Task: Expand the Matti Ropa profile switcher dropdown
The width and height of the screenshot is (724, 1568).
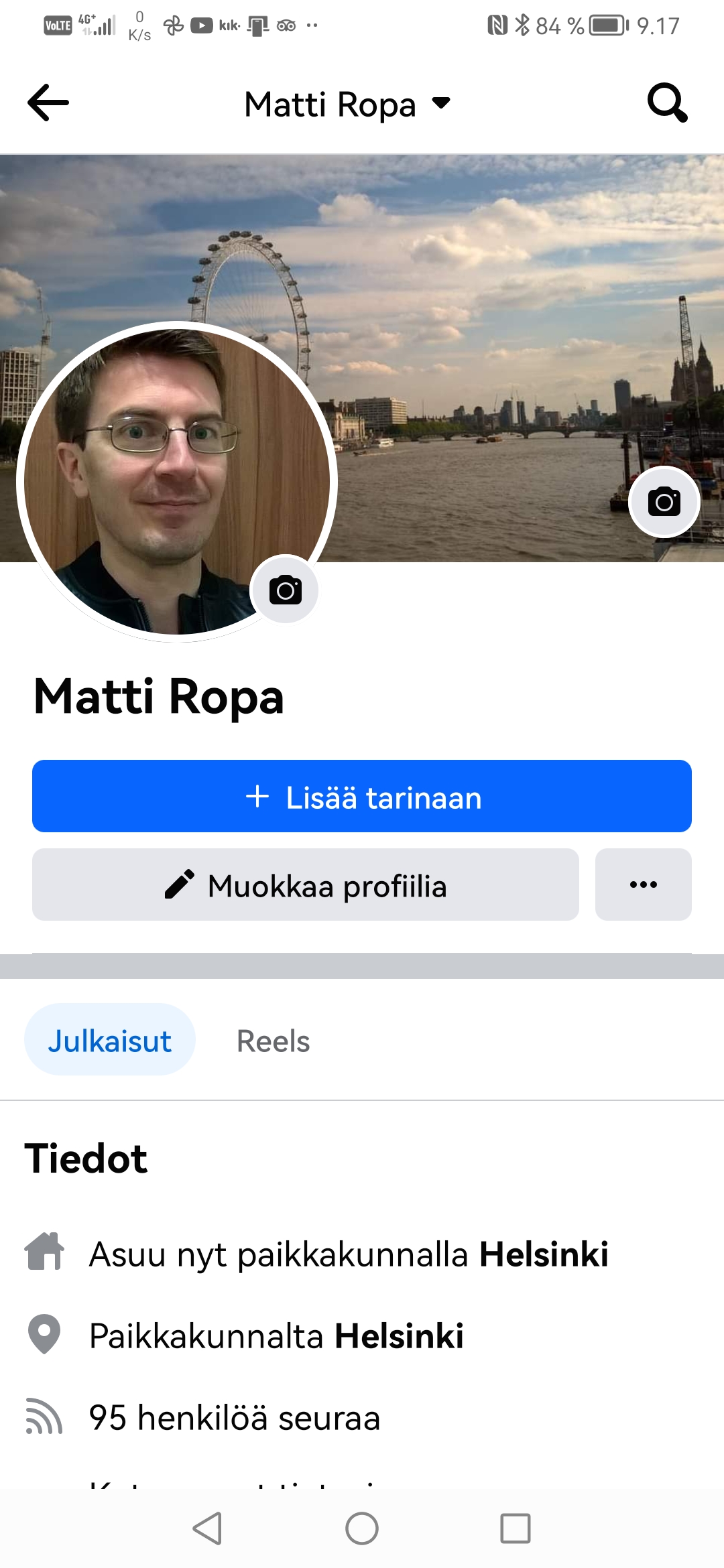Action: tap(347, 104)
